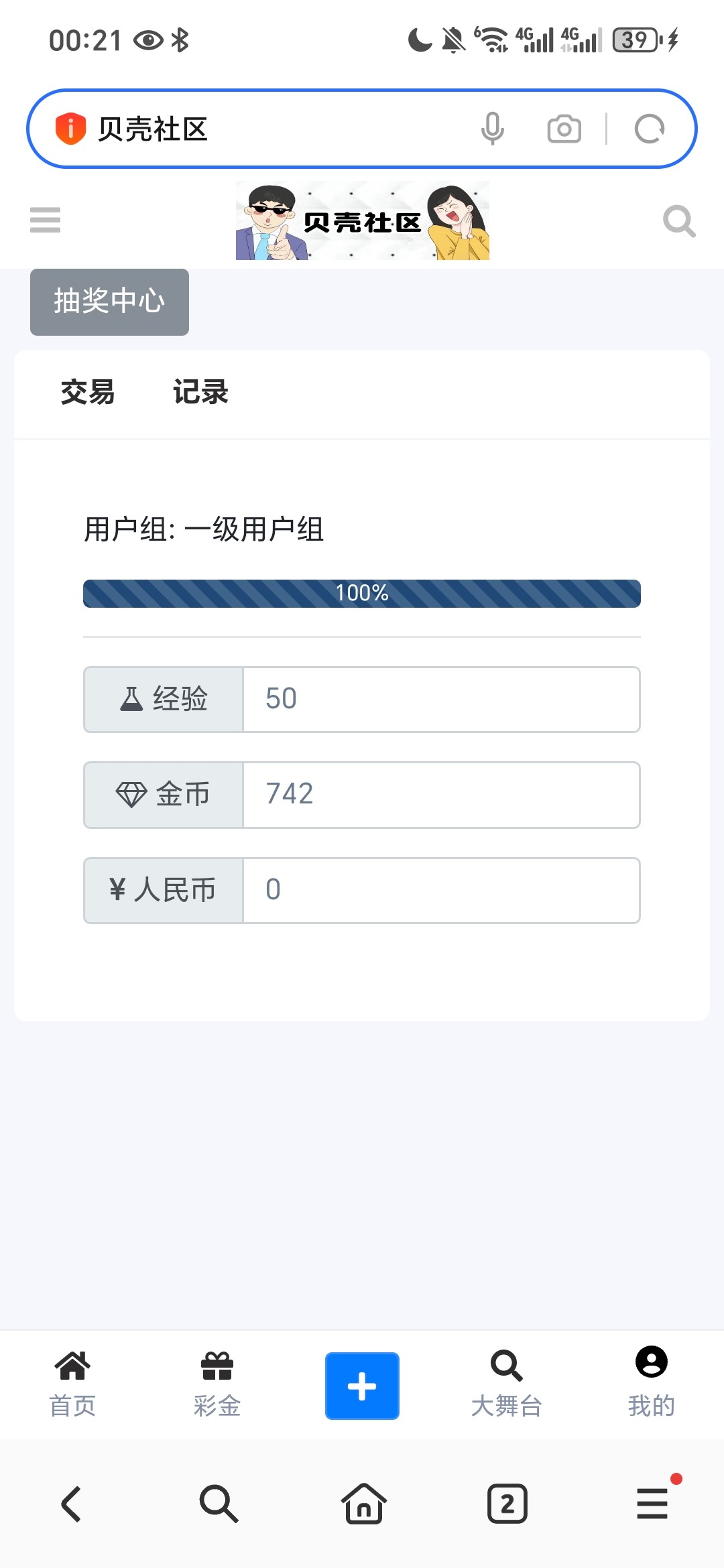724x1568 pixels.
Task: Select the microphone voice search icon
Action: 493,128
